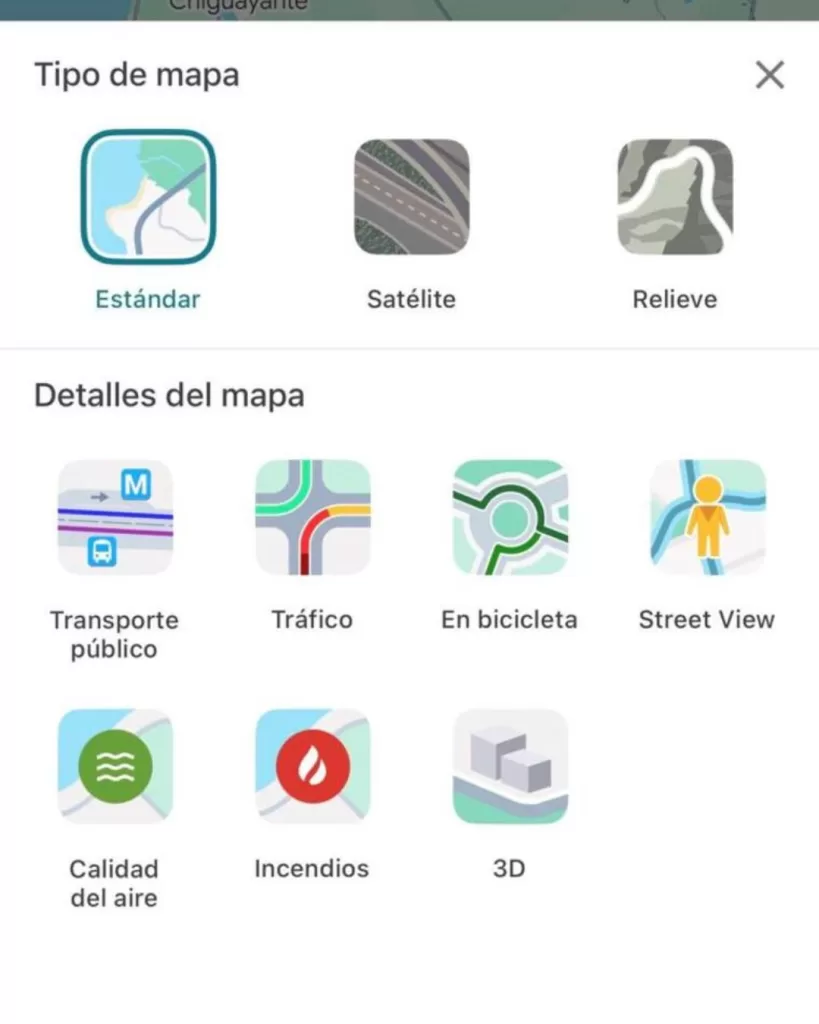This screenshot has width=819, height=1024.
Task: Select the En bicicleta cycling icon
Action: click(x=510, y=516)
